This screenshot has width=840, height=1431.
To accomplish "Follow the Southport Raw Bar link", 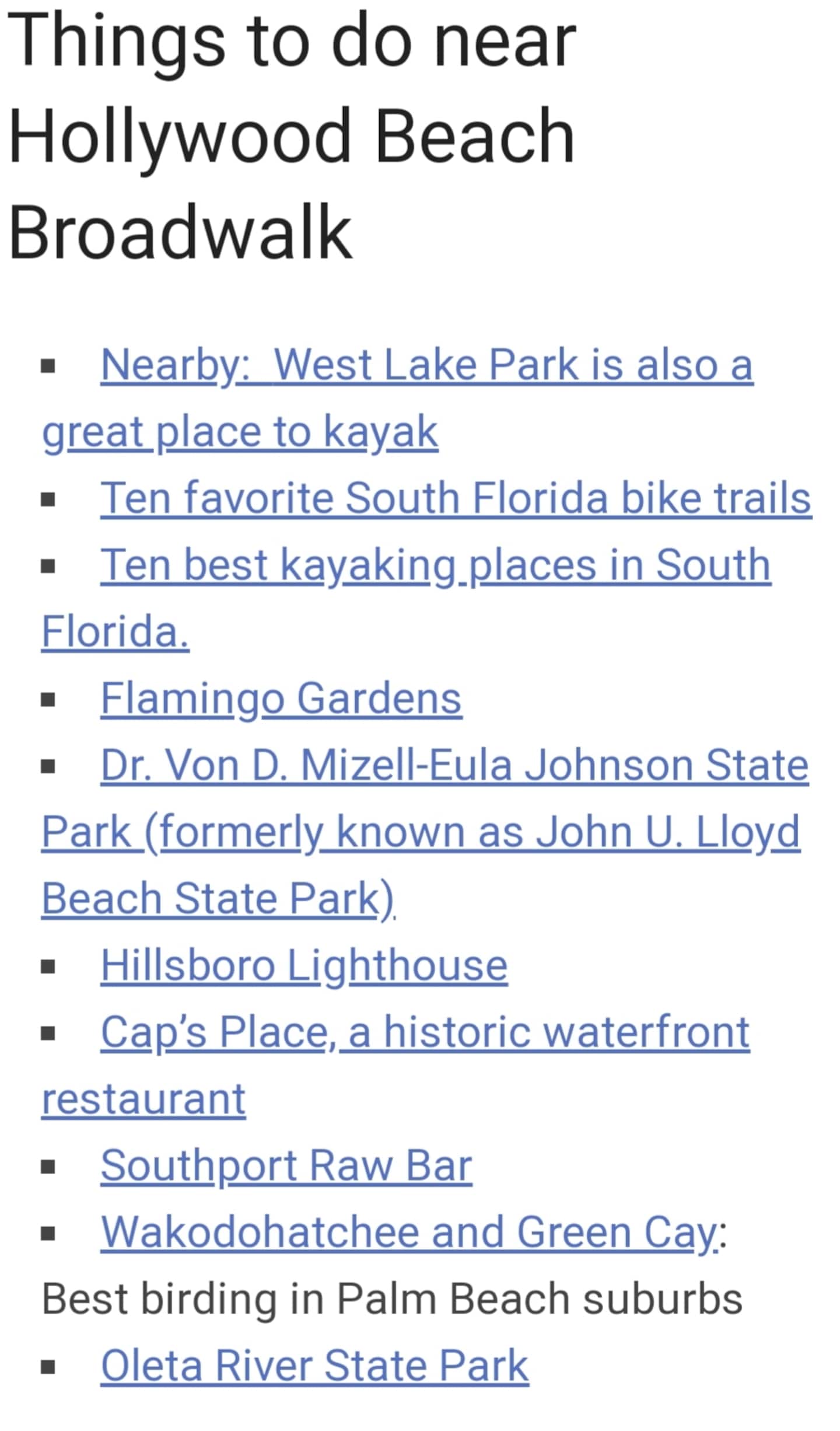I will click(286, 1165).
